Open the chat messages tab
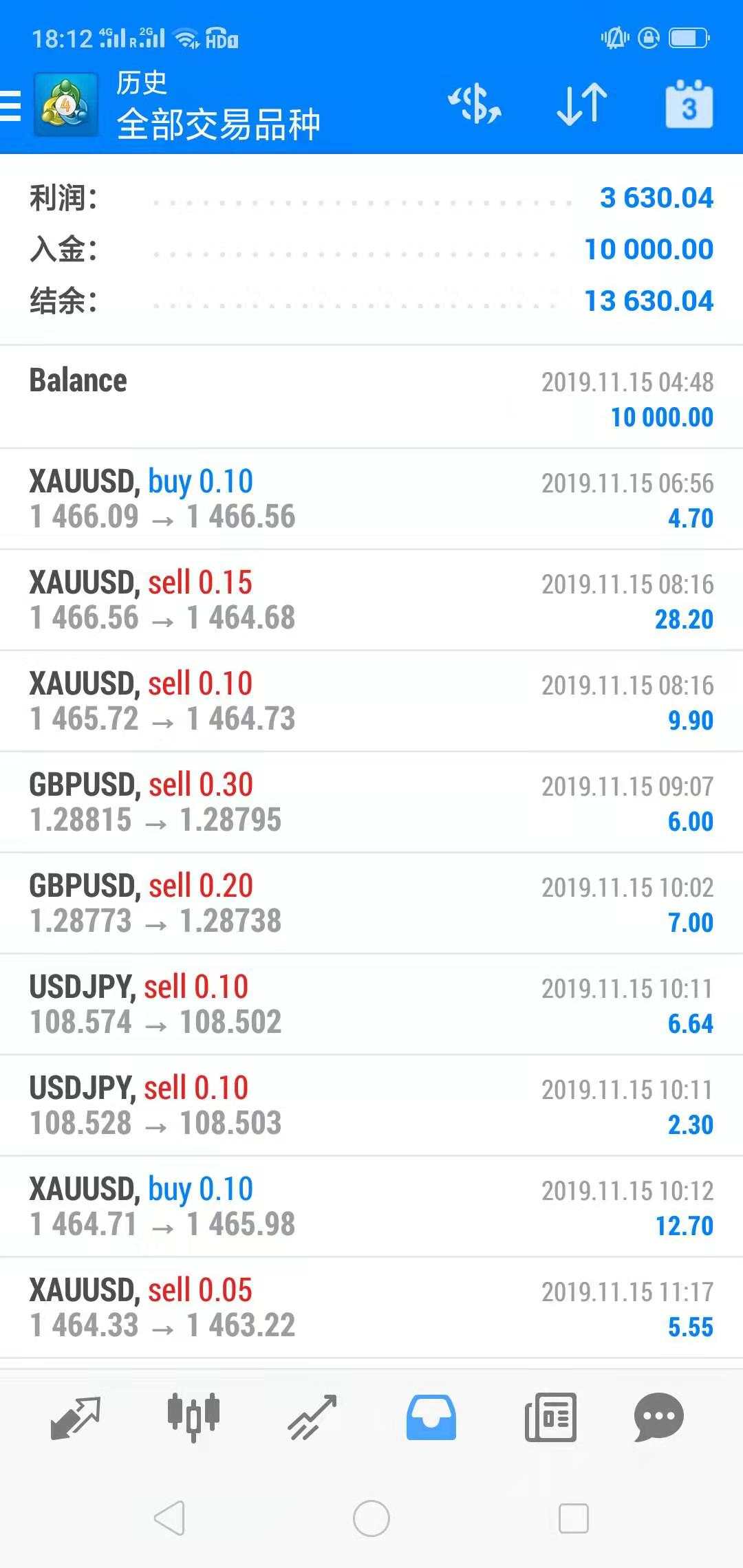This screenshot has height=1568, width=743. coord(658,1418)
